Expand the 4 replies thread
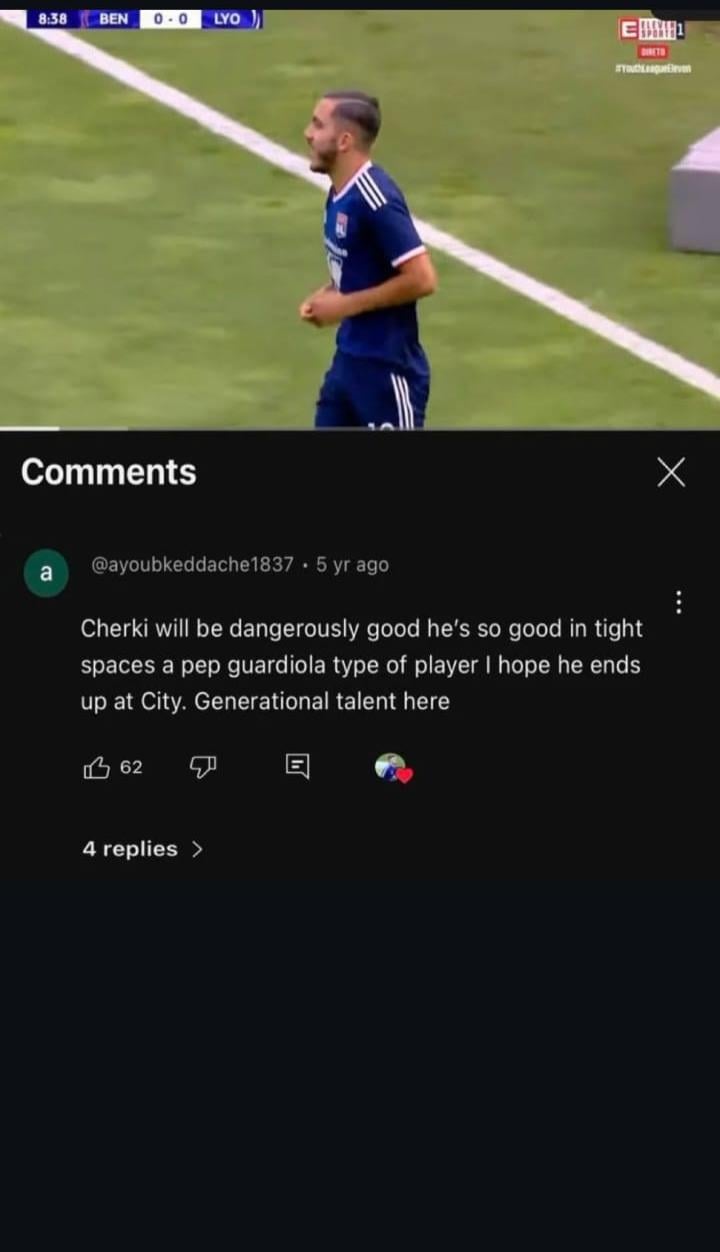 pos(142,849)
